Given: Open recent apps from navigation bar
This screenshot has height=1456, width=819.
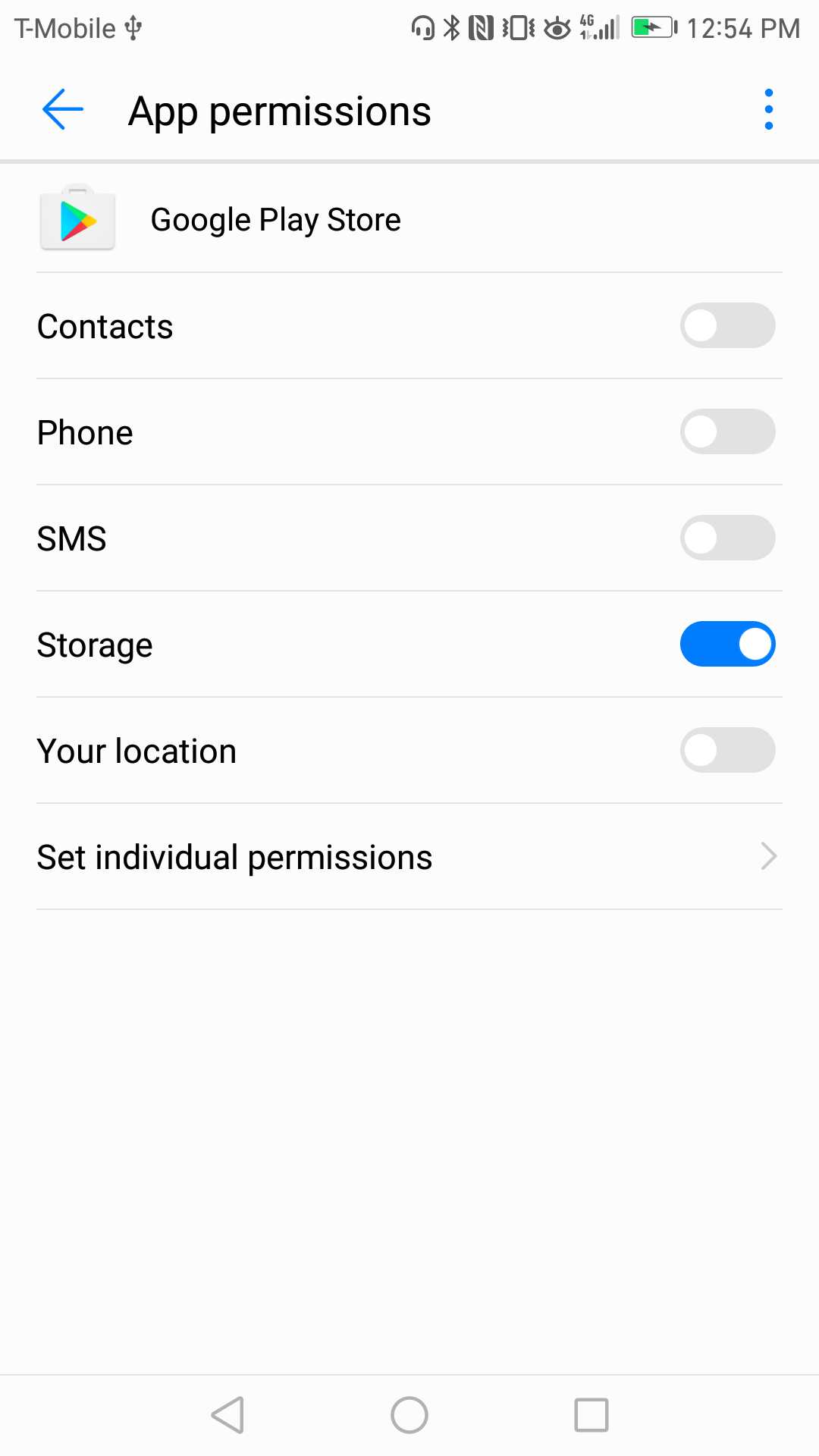Looking at the screenshot, I should [591, 1415].
